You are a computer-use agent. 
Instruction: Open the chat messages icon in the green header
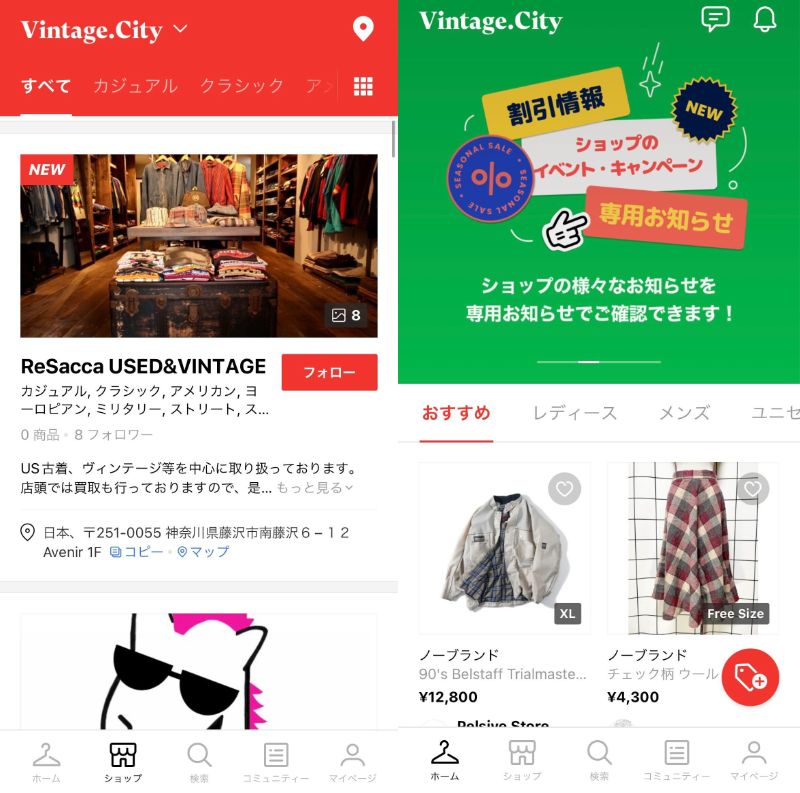pos(715,19)
